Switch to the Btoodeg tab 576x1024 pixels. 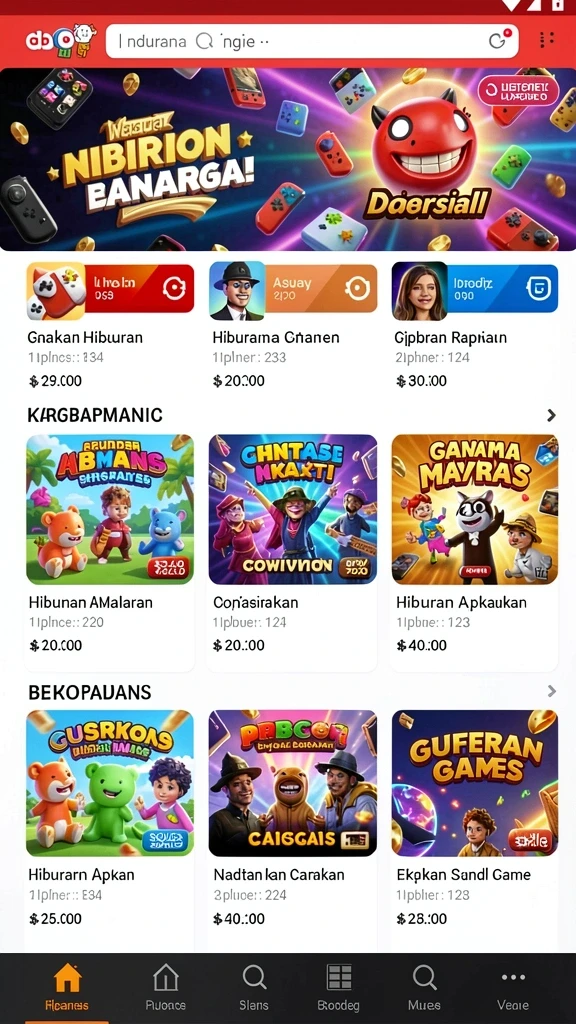click(x=338, y=987)
